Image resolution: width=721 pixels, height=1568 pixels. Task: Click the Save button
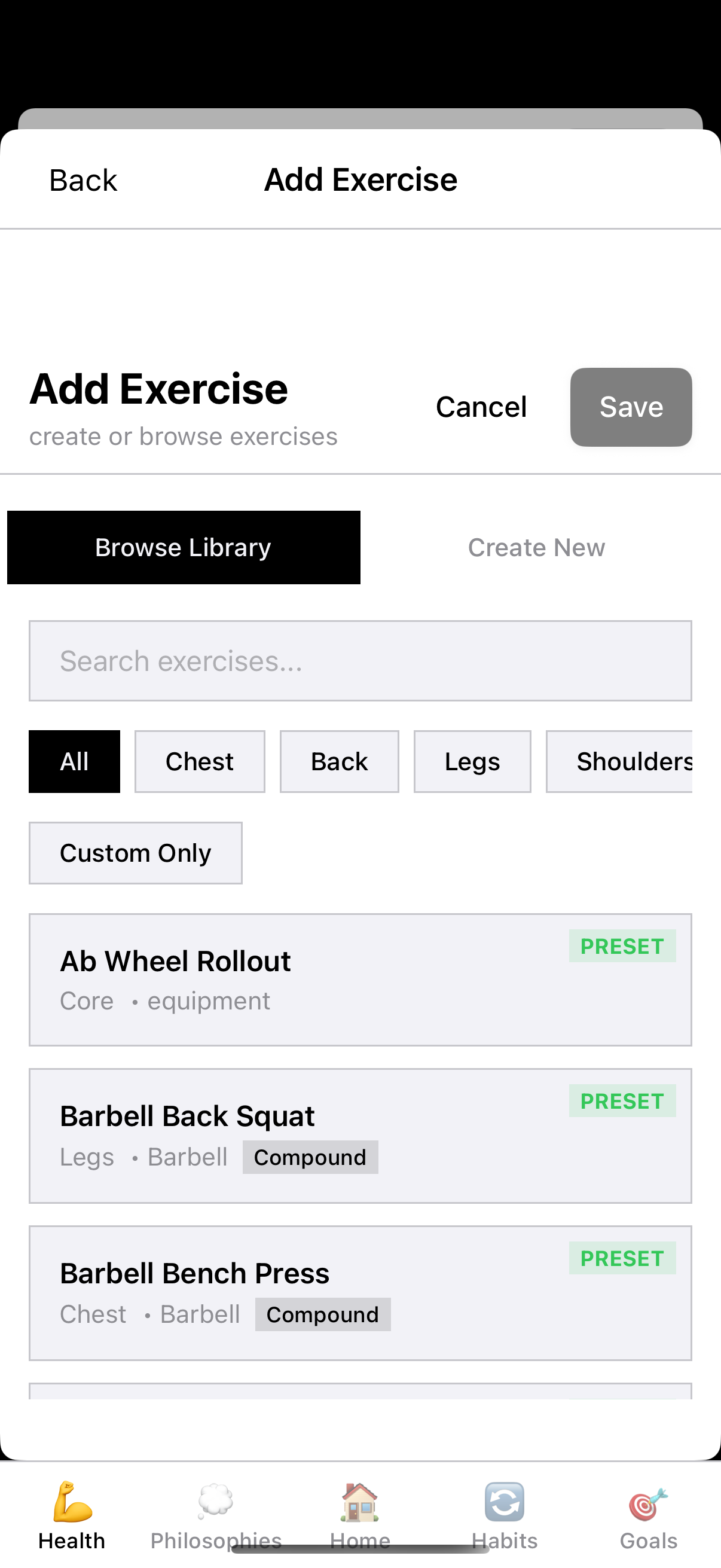(x=631, y=407)
